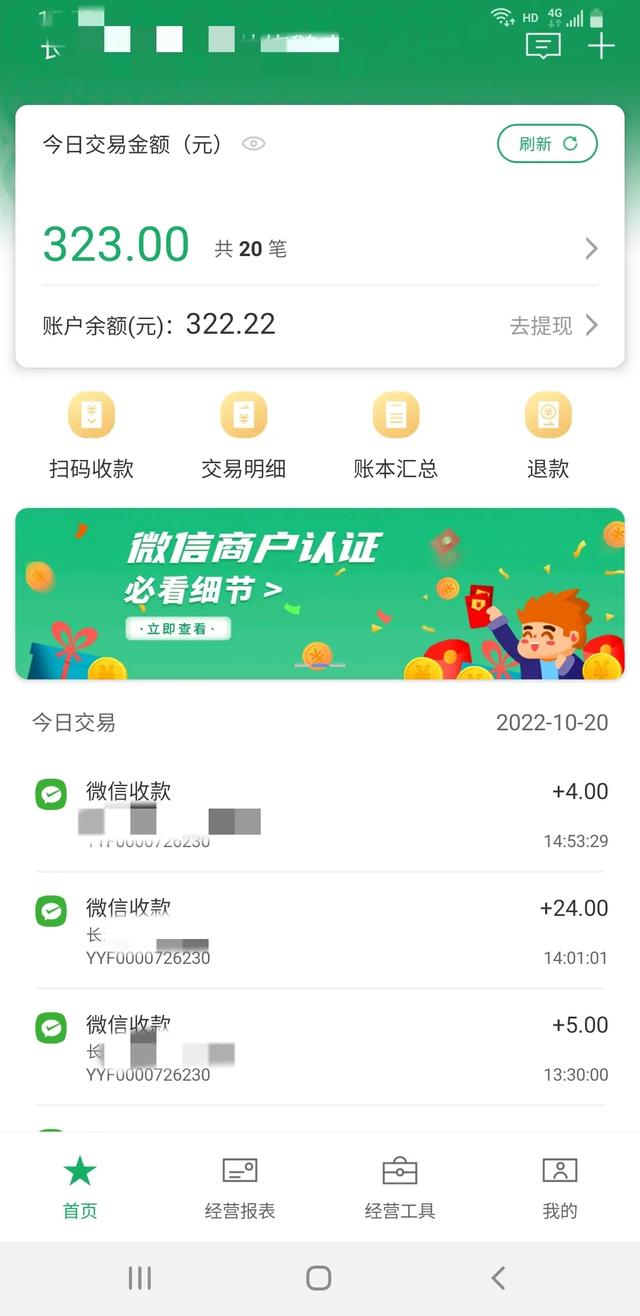Open the messages icon in the header
Image resolution: width=640 pixels, height=1316 pixels.
pyautogui.click(x=543, y=46)
